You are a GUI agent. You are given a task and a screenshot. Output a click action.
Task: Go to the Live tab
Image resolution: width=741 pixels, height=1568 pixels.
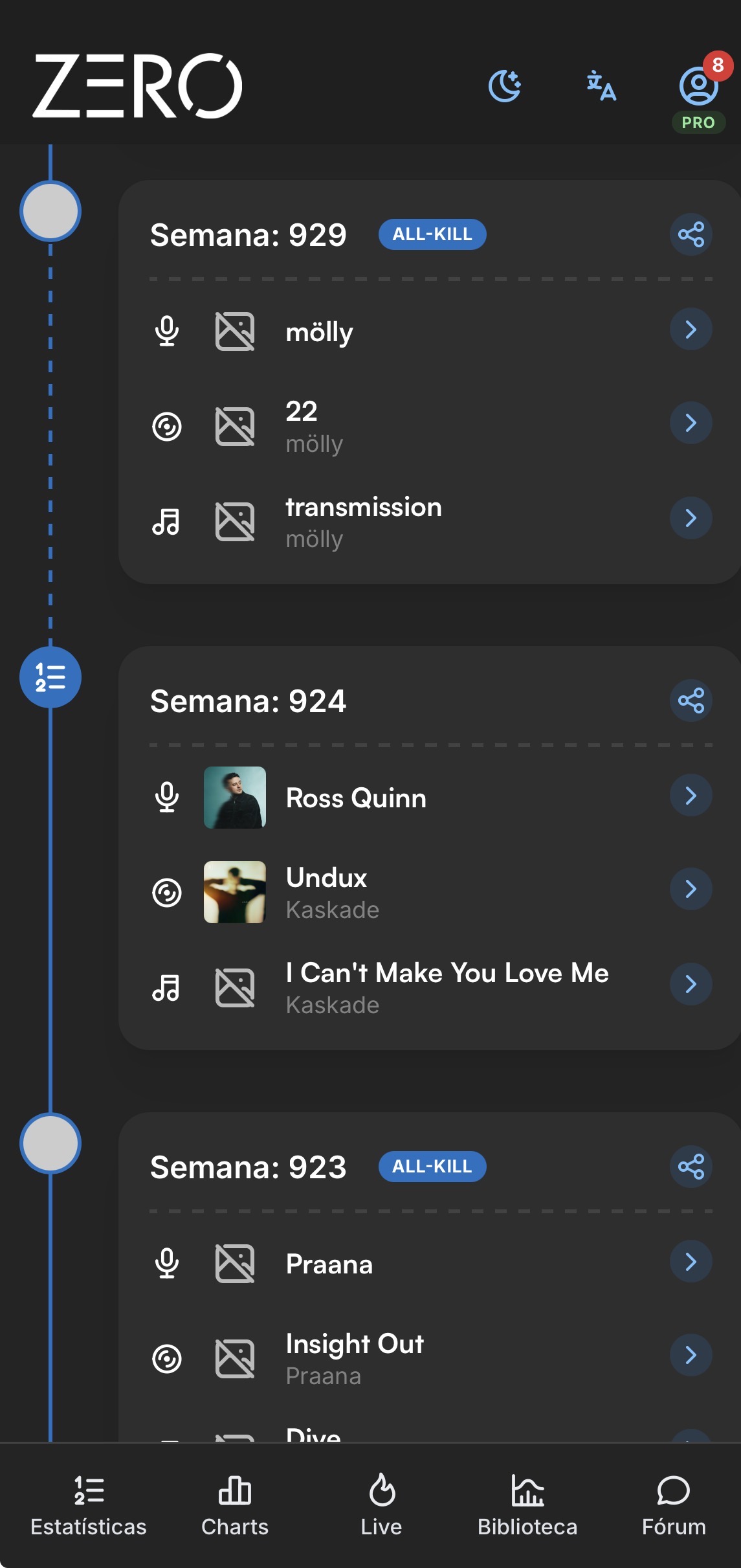coord(381,1505)
